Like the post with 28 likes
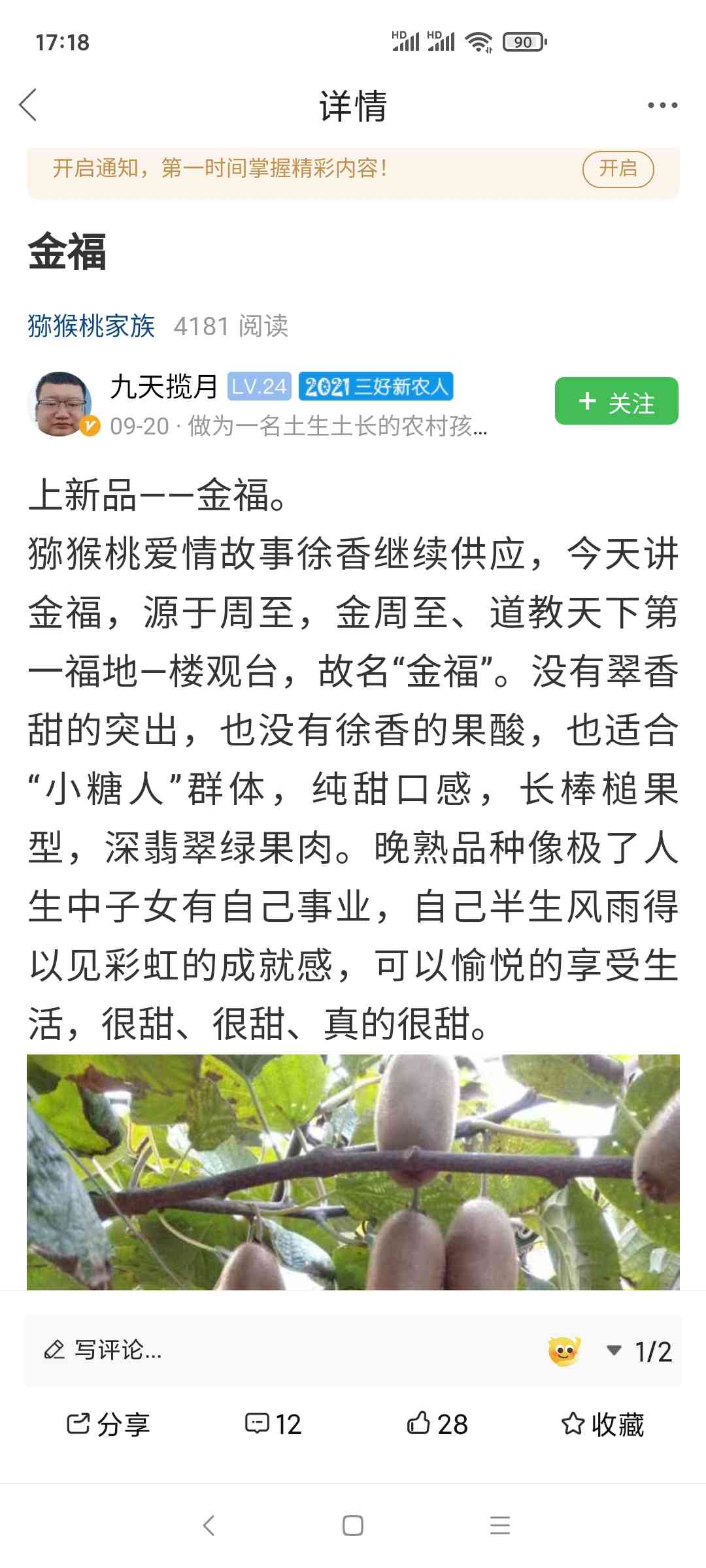The height and width of the screenshot is (1568, 706). coord(437,1424)
